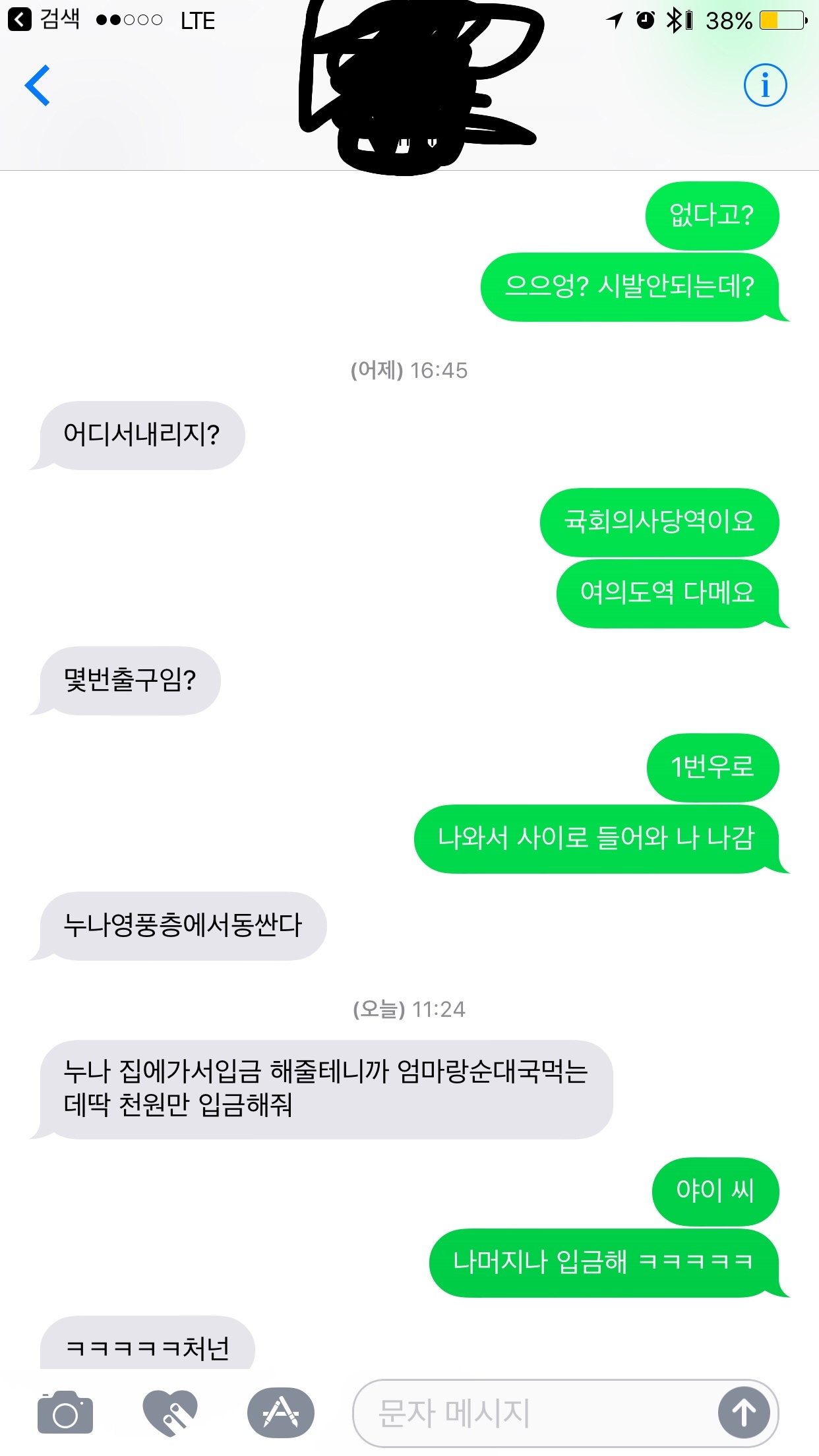The height and width of the screenshot is (1456, 819).
Task: Go back to the messages list
Action: click(x=38, y=86)
